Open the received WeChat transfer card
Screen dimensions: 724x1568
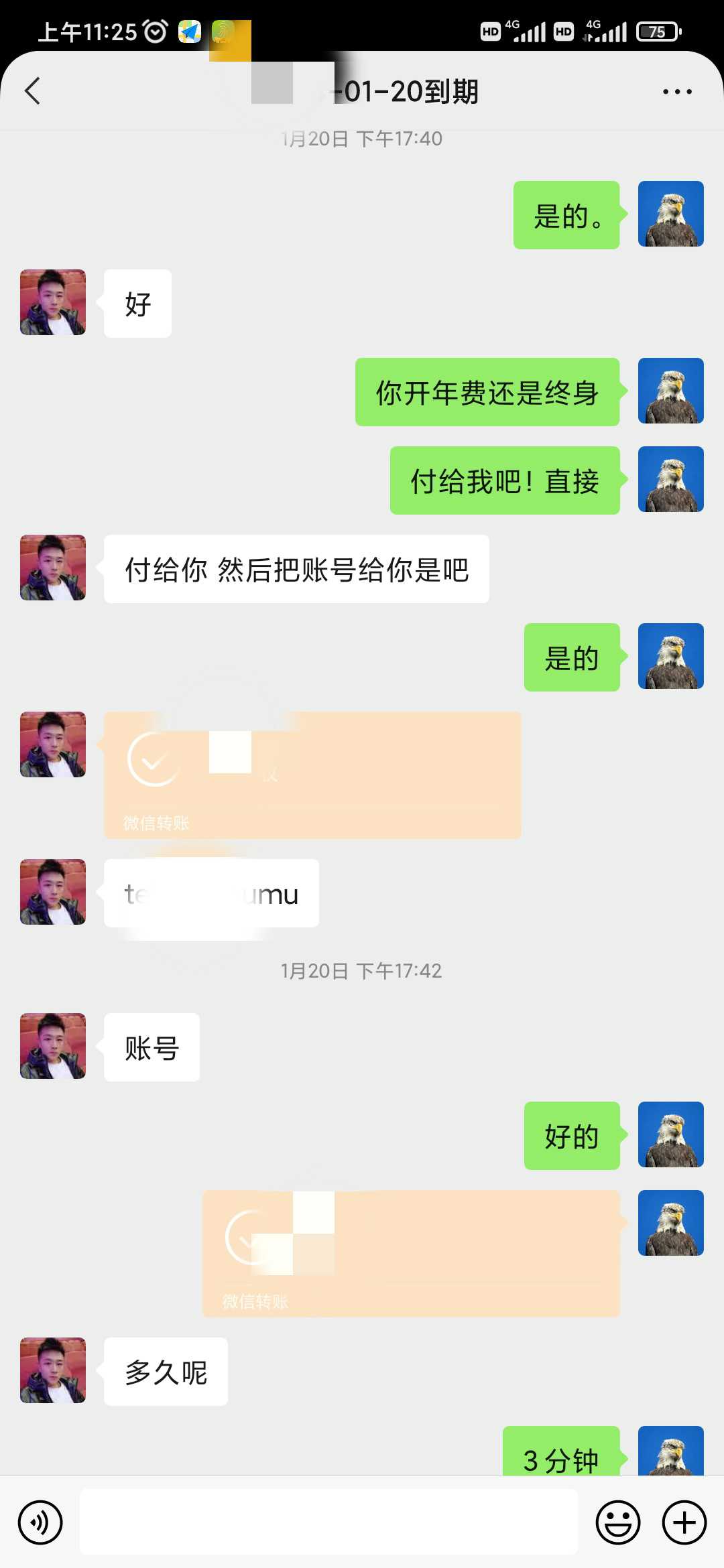click(x=312, y=775)
